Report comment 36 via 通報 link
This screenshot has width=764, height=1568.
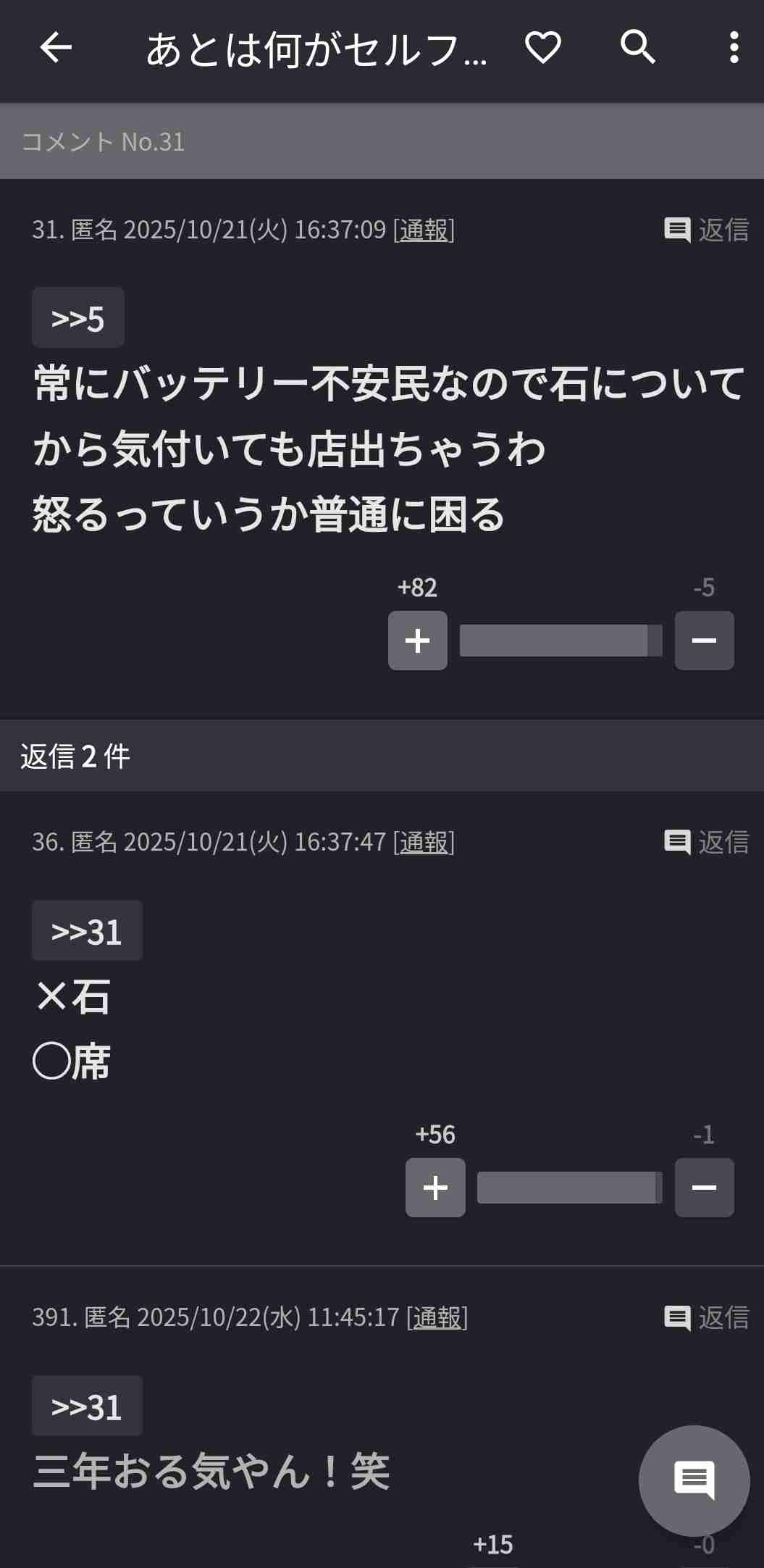(x=424, y=843)
